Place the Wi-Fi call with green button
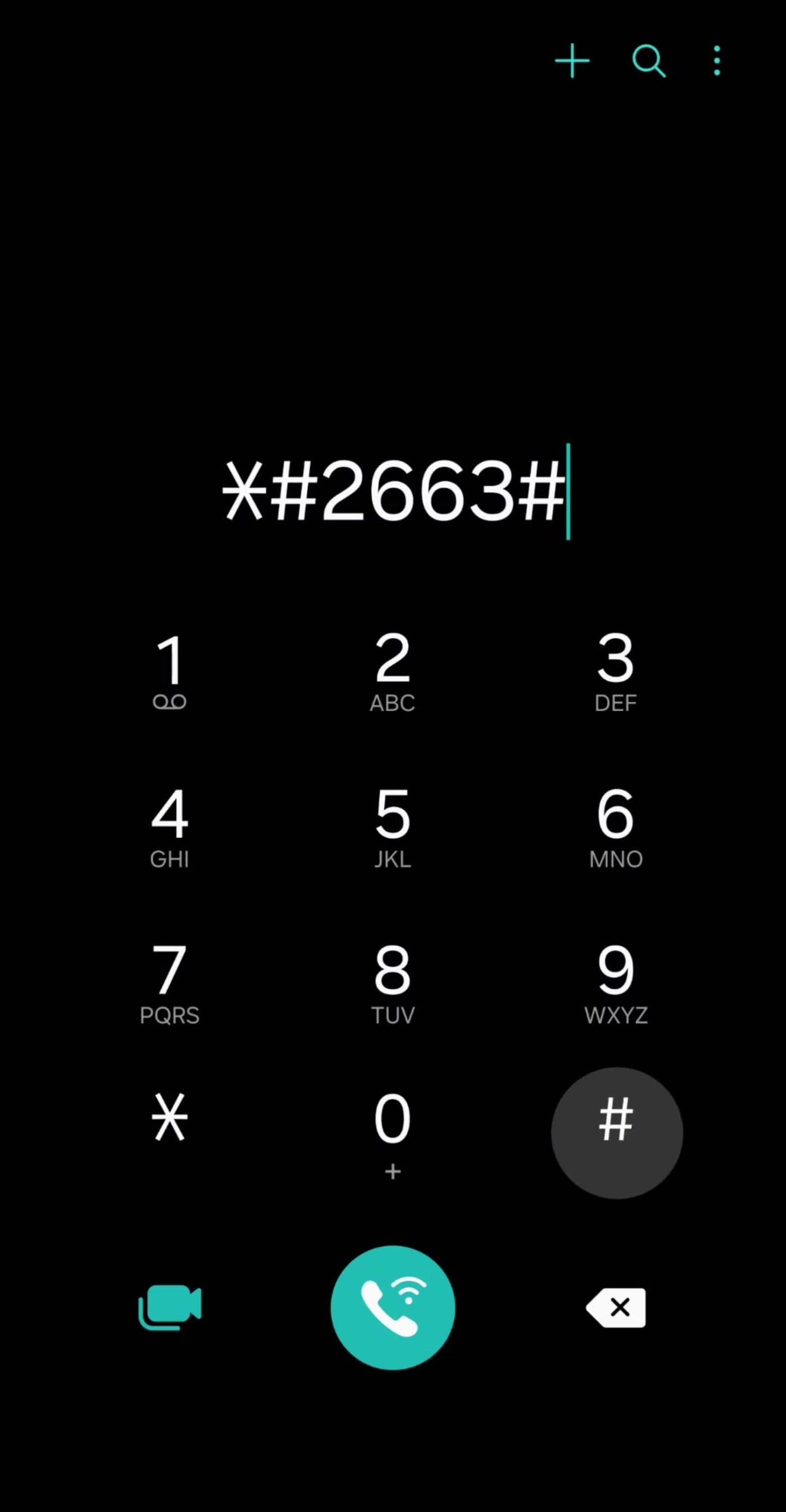 (x=392, y=1307)
